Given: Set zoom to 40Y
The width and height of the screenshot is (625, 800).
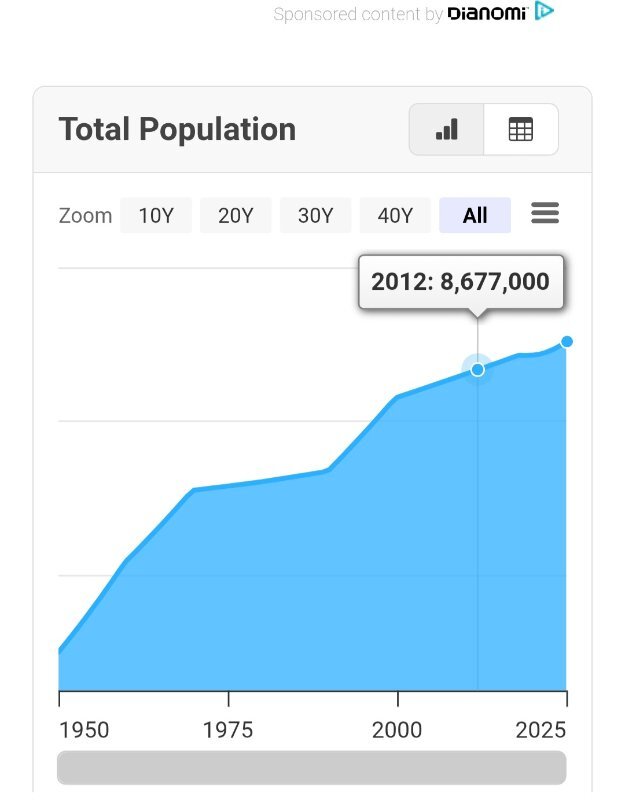Looking at the screenshot, I should tap(395, 215).
